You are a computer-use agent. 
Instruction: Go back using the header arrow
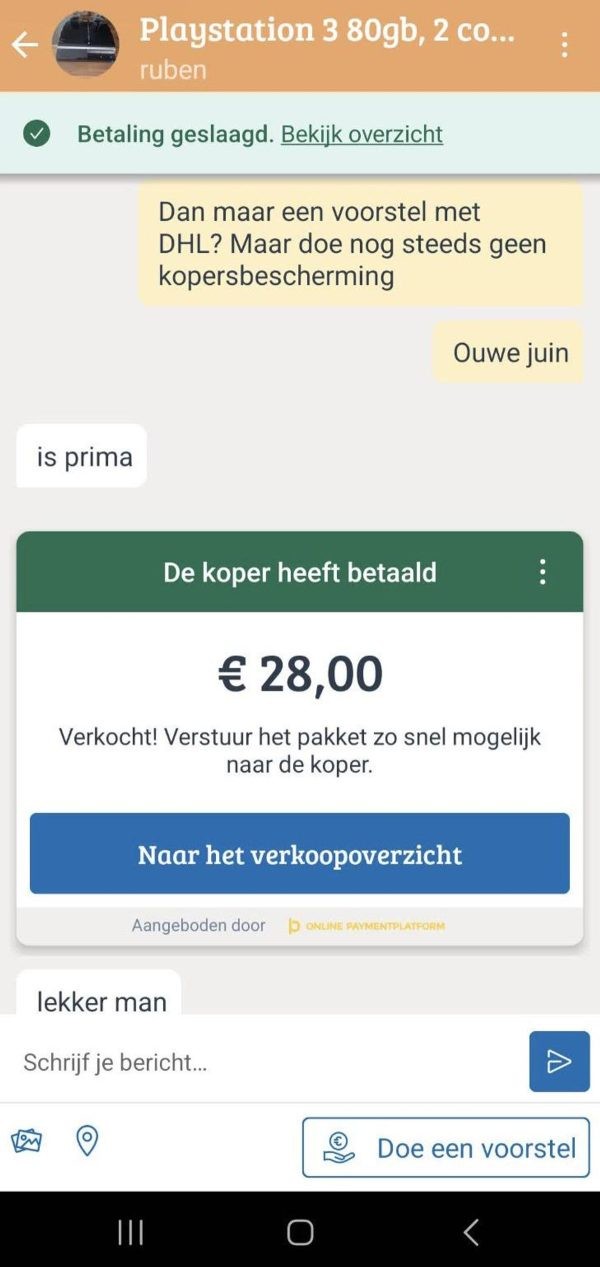[x=24, y=45]
